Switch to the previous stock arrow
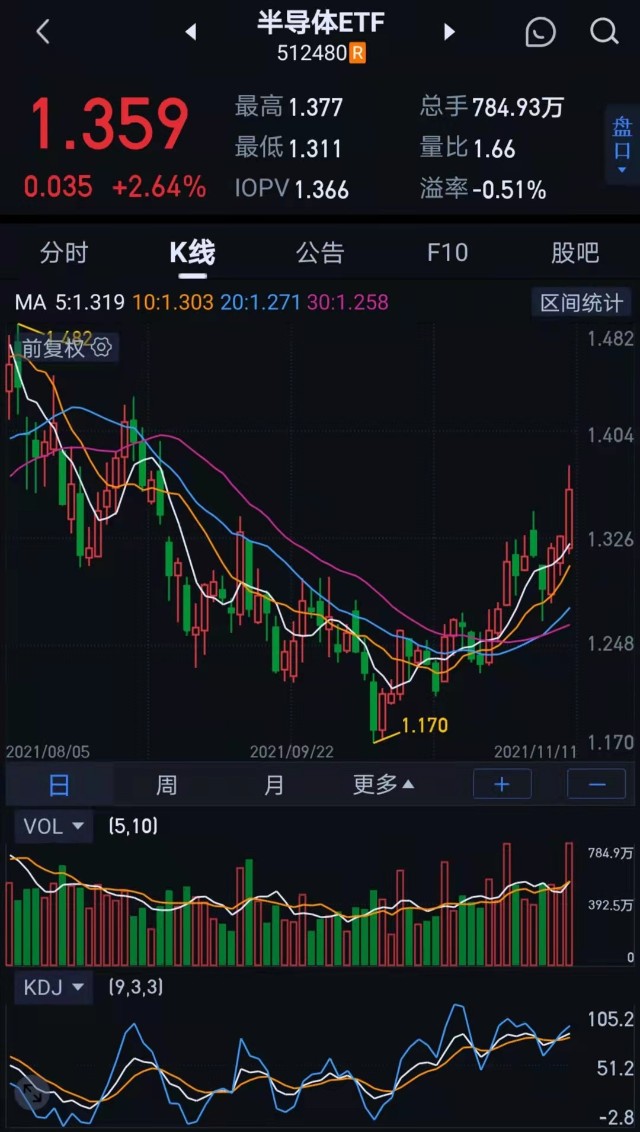The height and width of the screenshot is (1132, 640). pos(190,32)
